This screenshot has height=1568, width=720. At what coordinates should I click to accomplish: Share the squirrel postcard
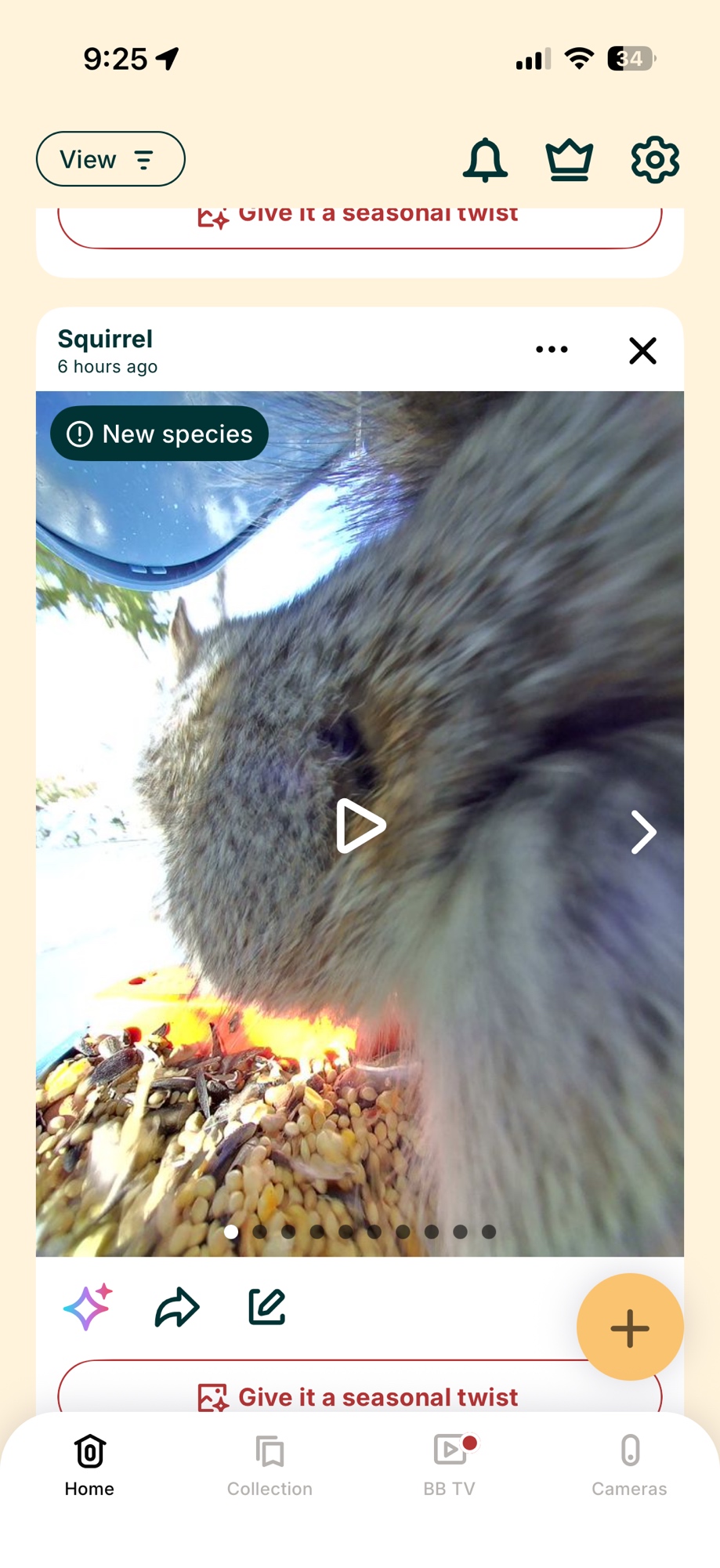(177, 1307)
